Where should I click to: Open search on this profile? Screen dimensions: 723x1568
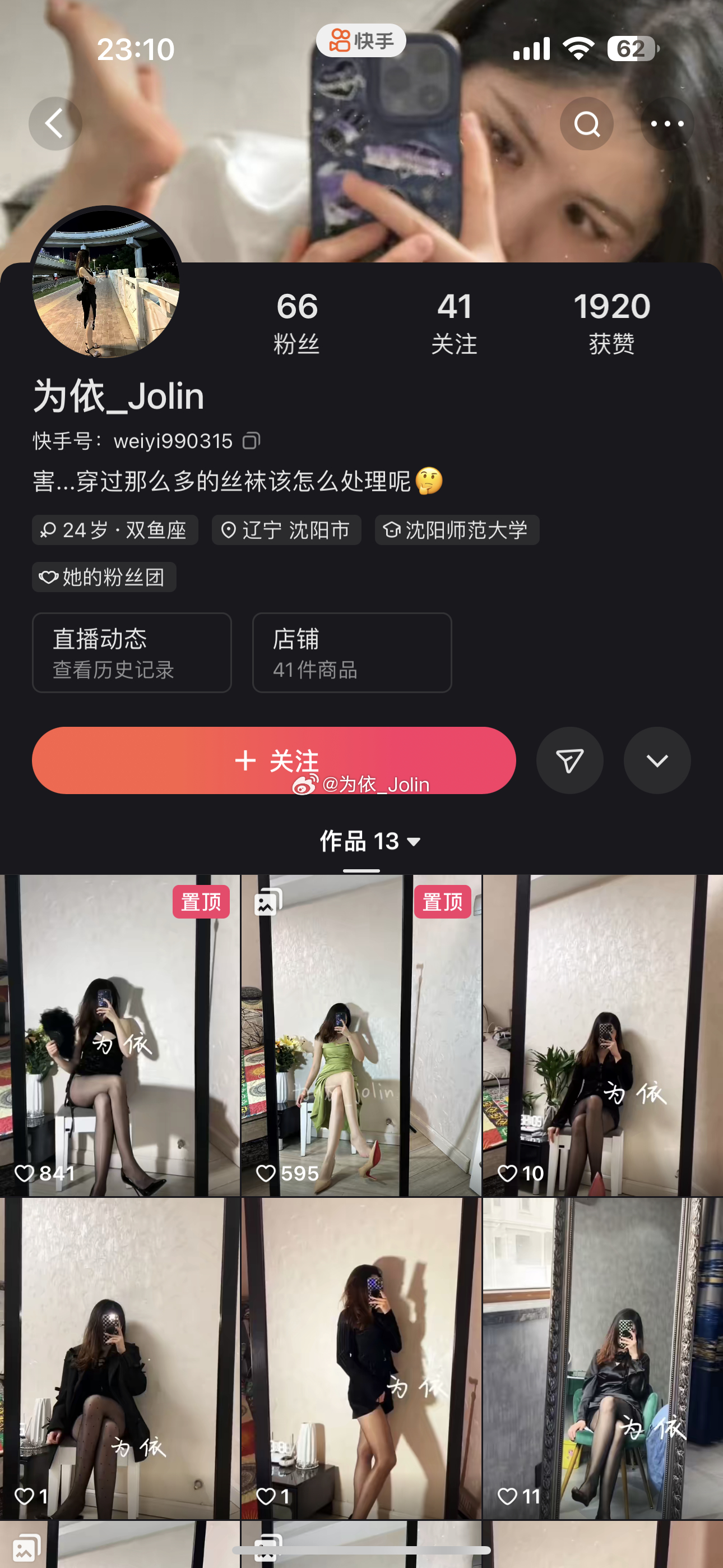point(586,123)
